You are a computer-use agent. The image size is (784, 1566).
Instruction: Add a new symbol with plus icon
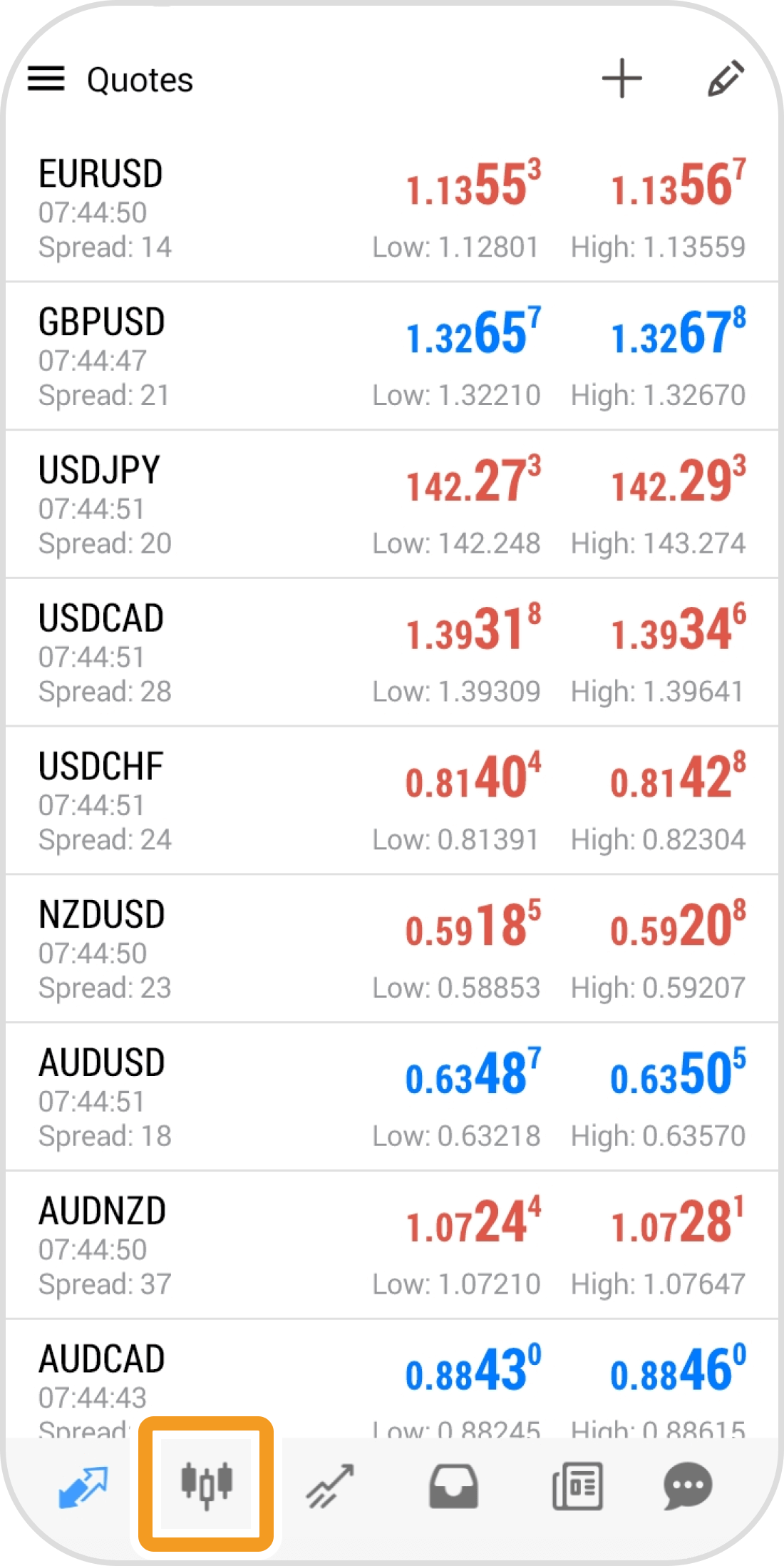click(x=622, y=78)
